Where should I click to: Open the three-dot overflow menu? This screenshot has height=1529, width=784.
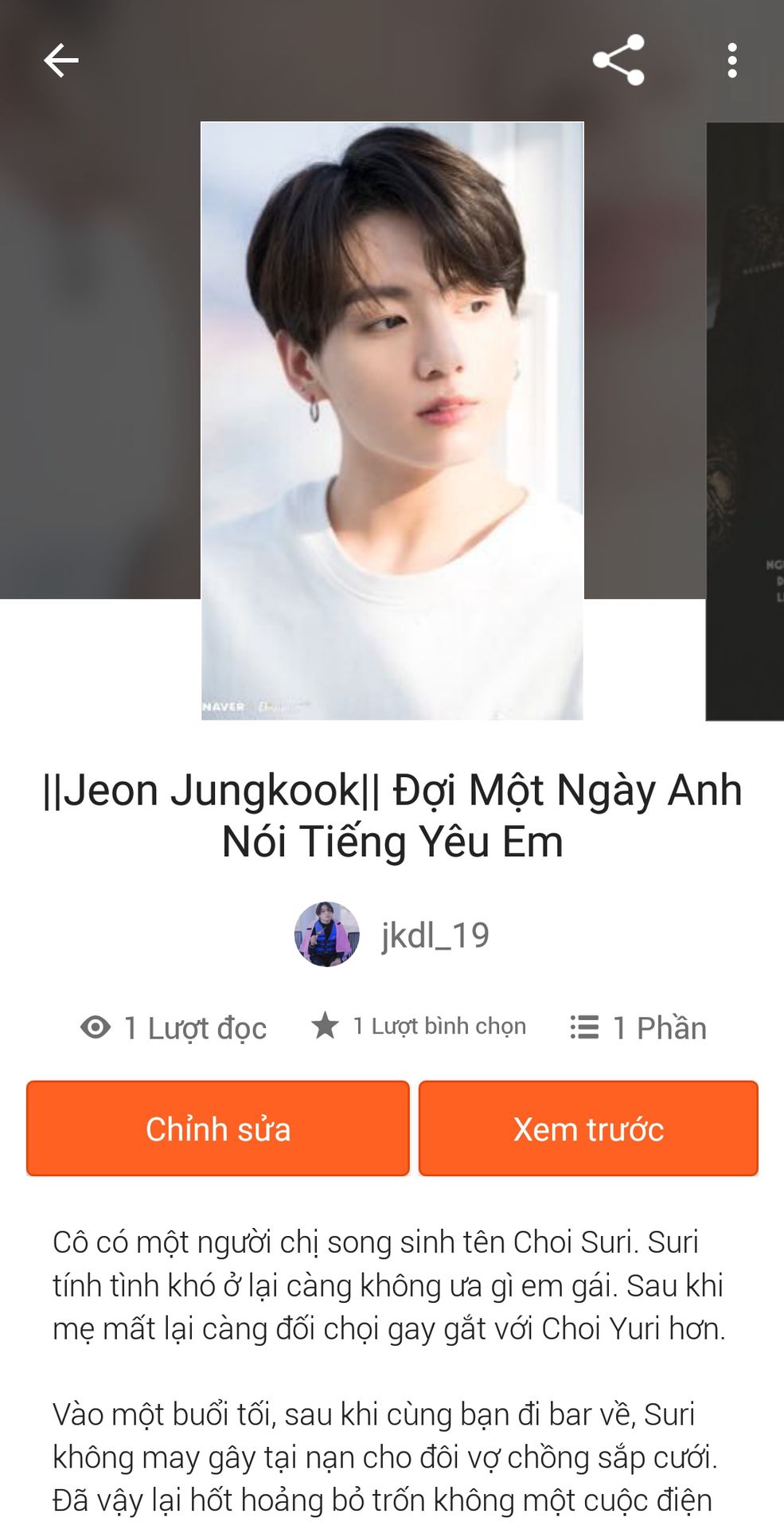point(731,61)
